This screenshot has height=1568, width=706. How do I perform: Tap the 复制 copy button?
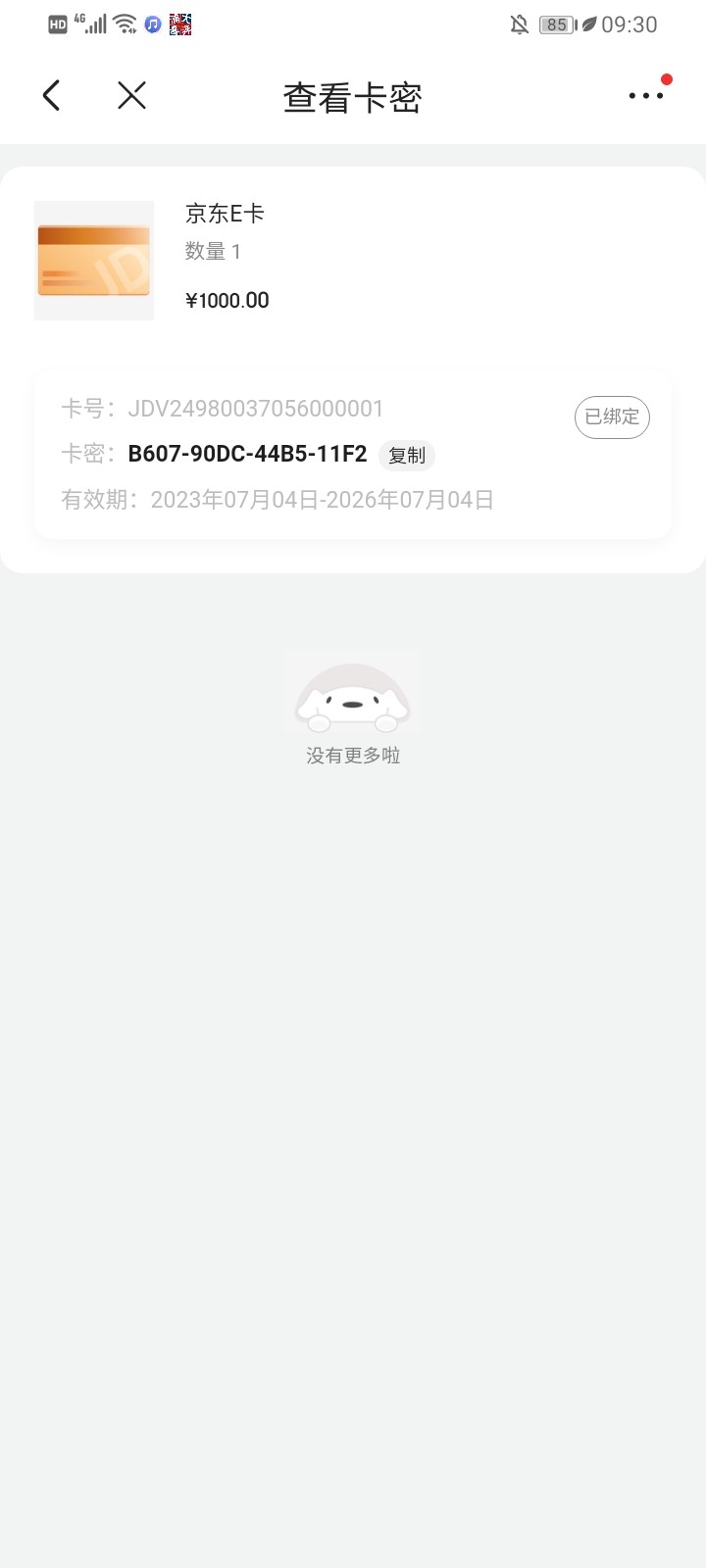(407, 455)
